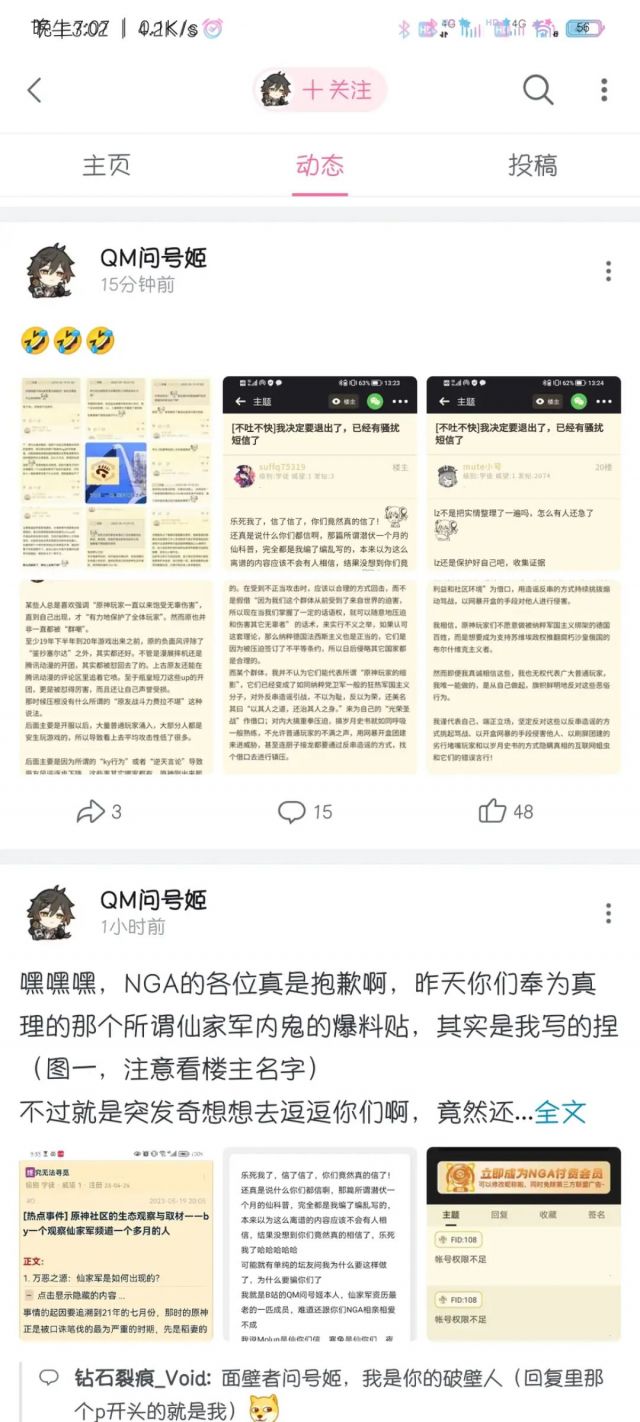The height and width of the screenshot is (1422, 640).
Task: Open more options on the 1小时前 post
Action: point(608,913)
